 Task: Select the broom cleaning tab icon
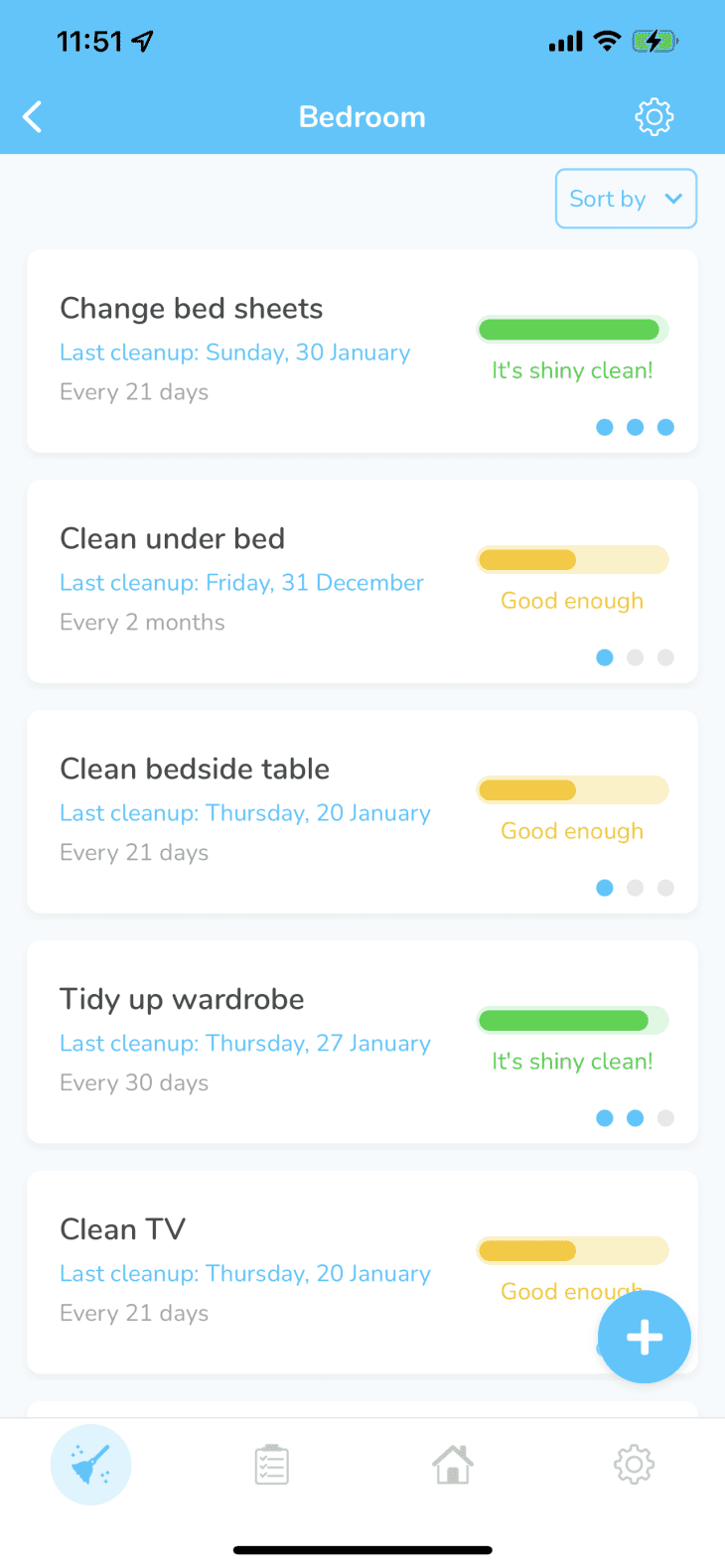coord(90,1464)
